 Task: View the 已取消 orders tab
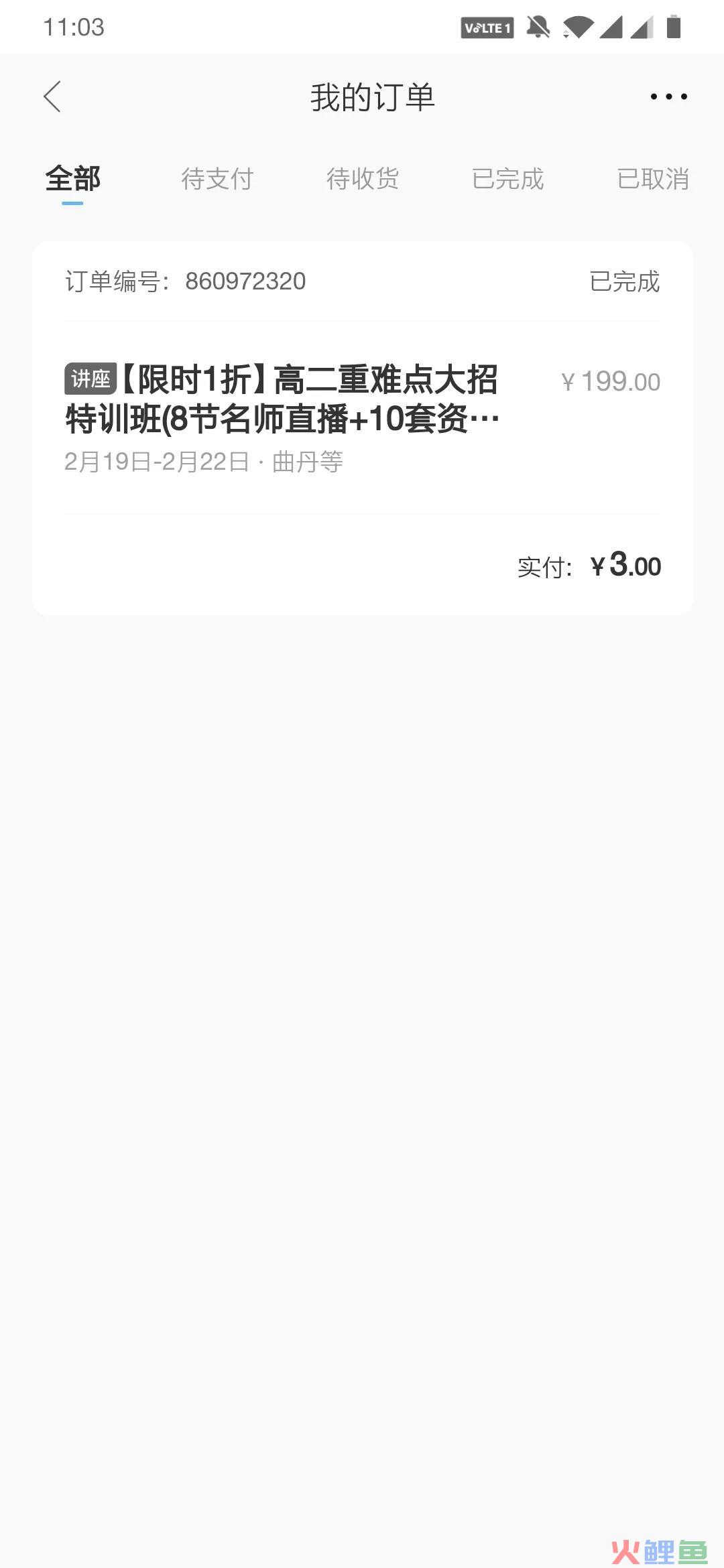coord(653,179)
